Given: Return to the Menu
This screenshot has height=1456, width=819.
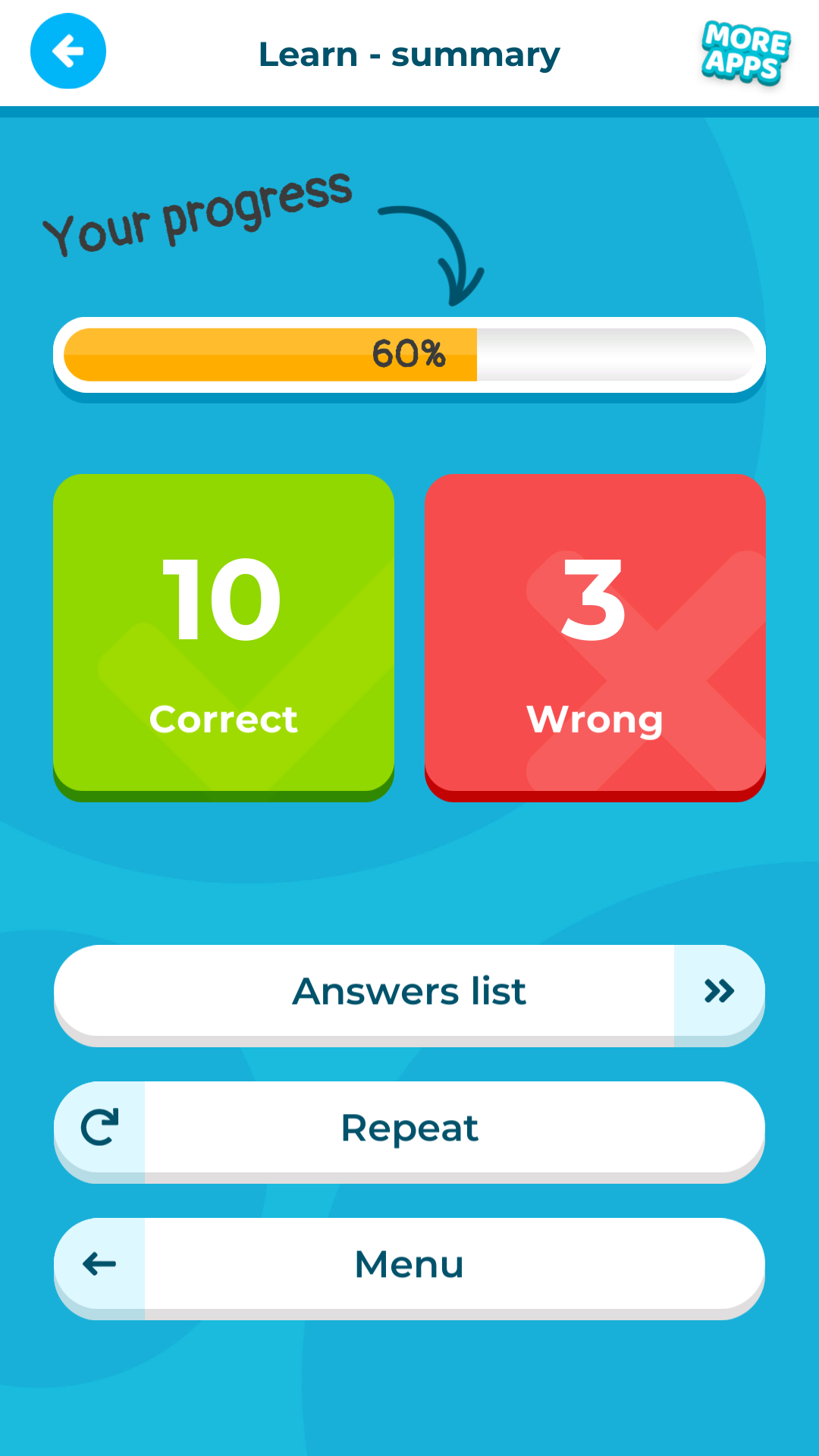Looking at the screenshot, I should coord(409,1265).
